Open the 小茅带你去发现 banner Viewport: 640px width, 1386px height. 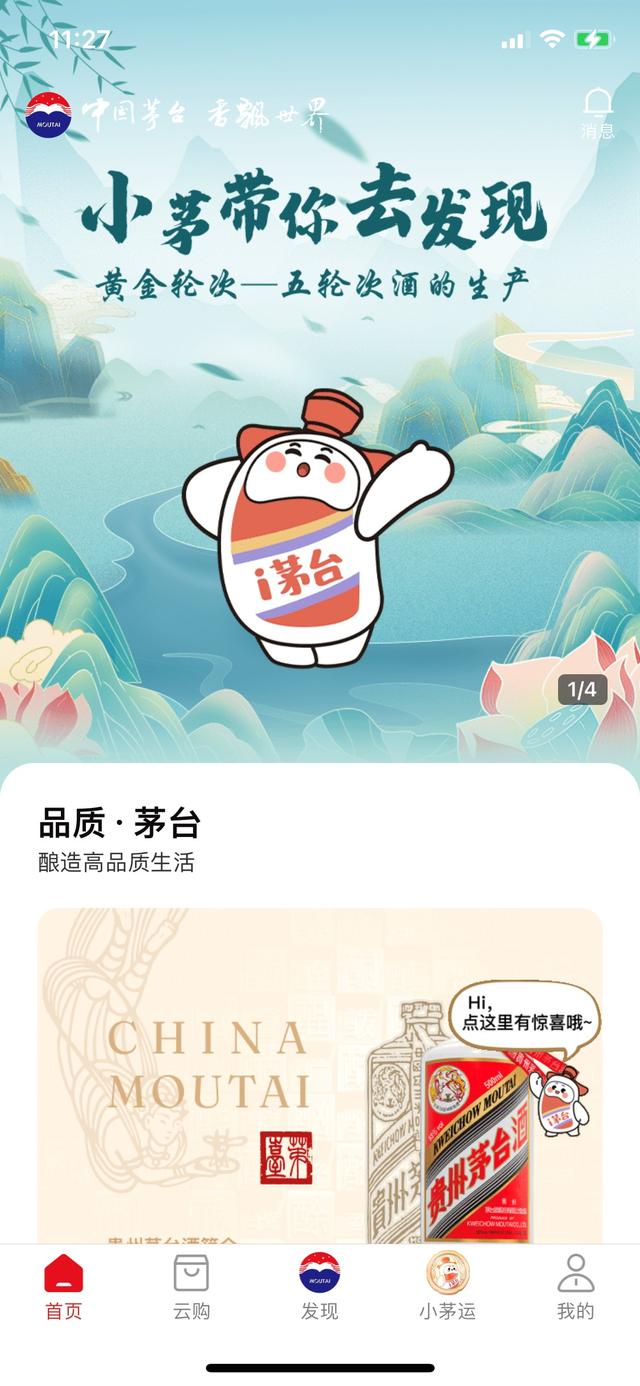320,420
